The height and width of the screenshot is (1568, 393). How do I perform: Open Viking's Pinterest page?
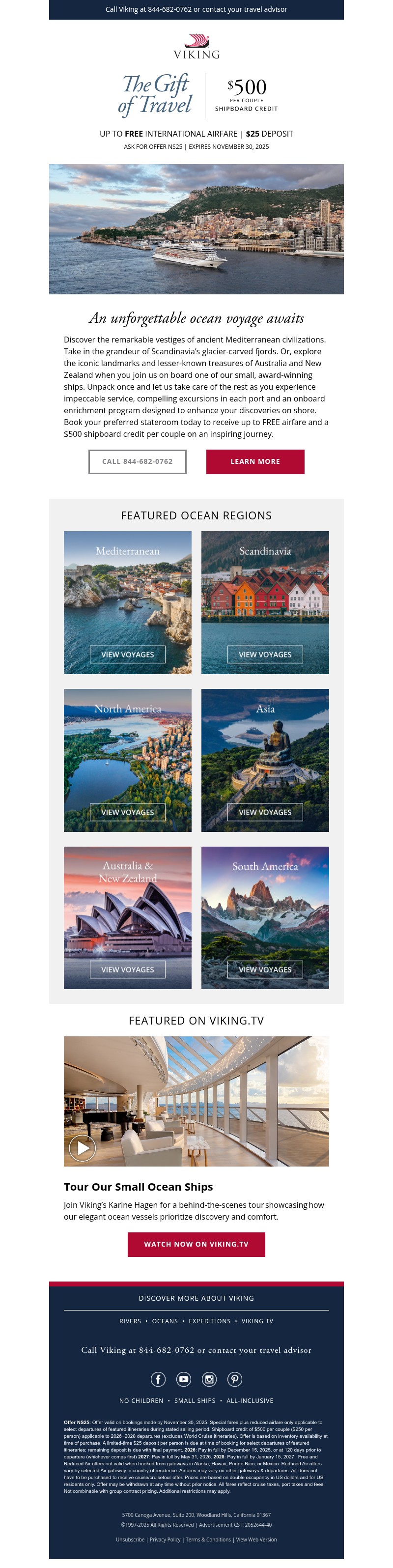(235, 1379)
